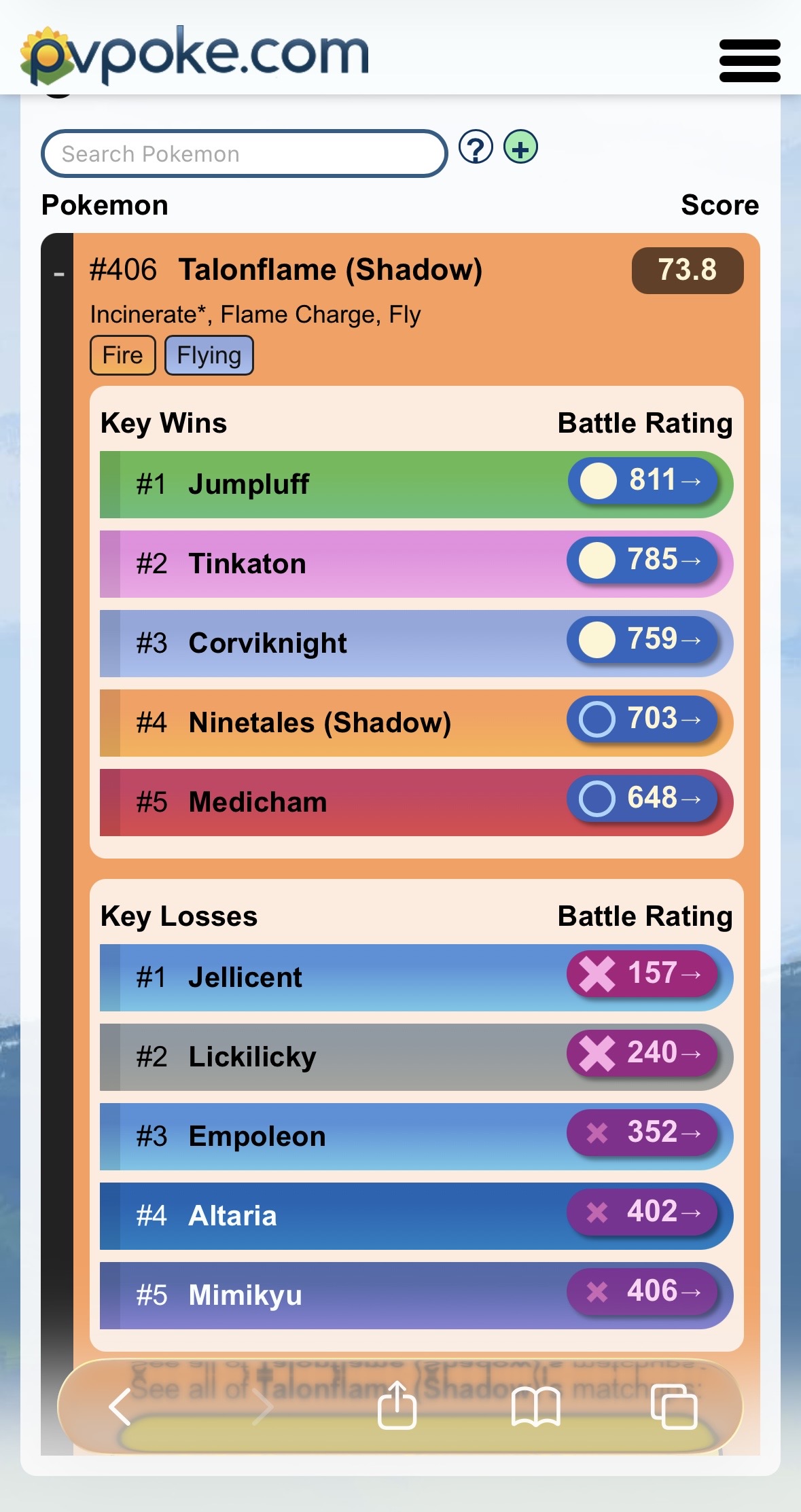Open Jellicent battle rating 157
Image resolution: width=801 pixels, height=1512 pixels.
(x=643, y=973)
